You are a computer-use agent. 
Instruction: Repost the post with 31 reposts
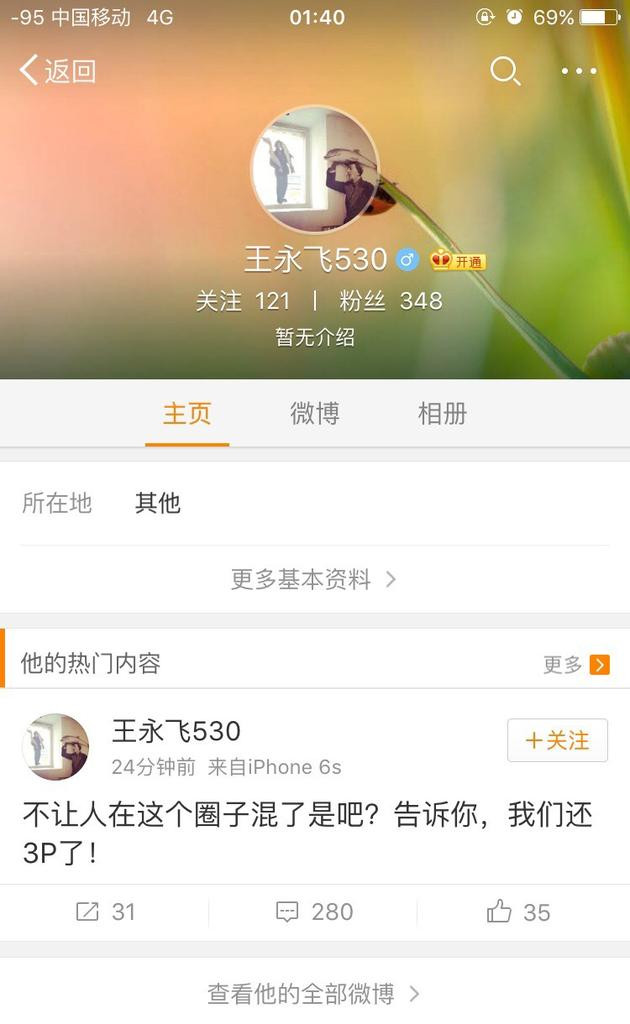105,912
